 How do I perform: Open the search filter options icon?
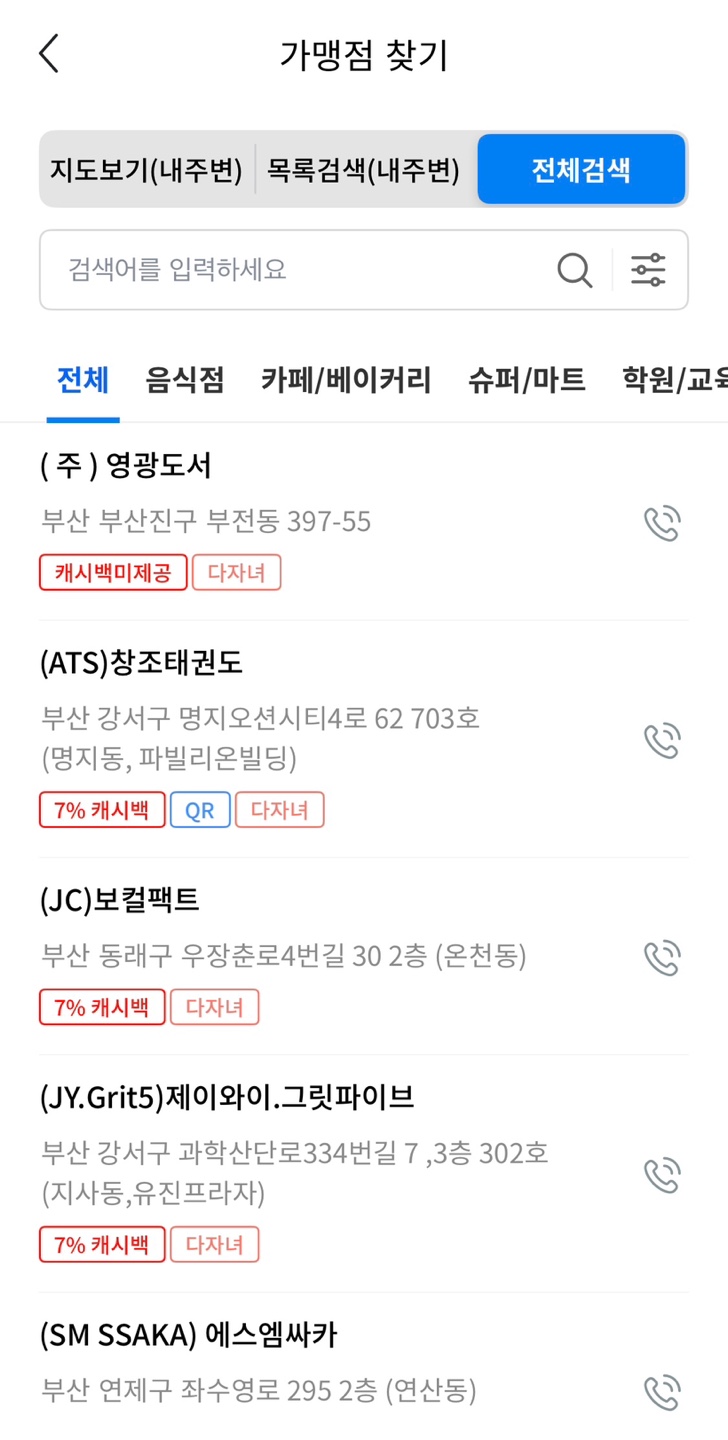tap(649, 269)
